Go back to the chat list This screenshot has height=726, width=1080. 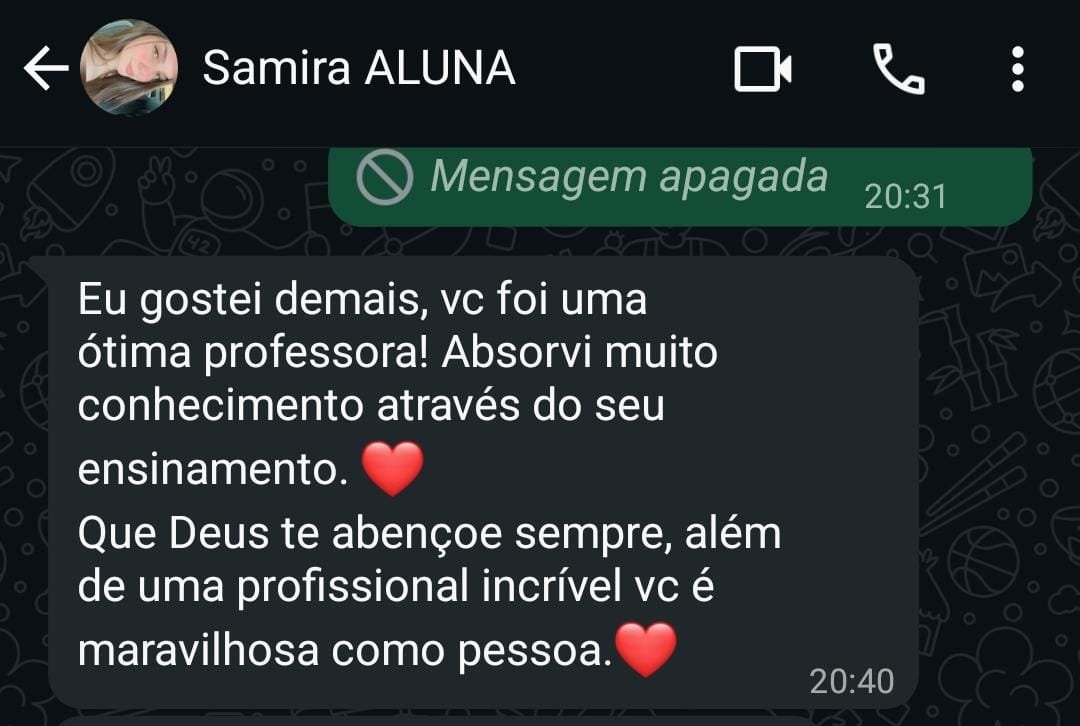tap(45, 70)
